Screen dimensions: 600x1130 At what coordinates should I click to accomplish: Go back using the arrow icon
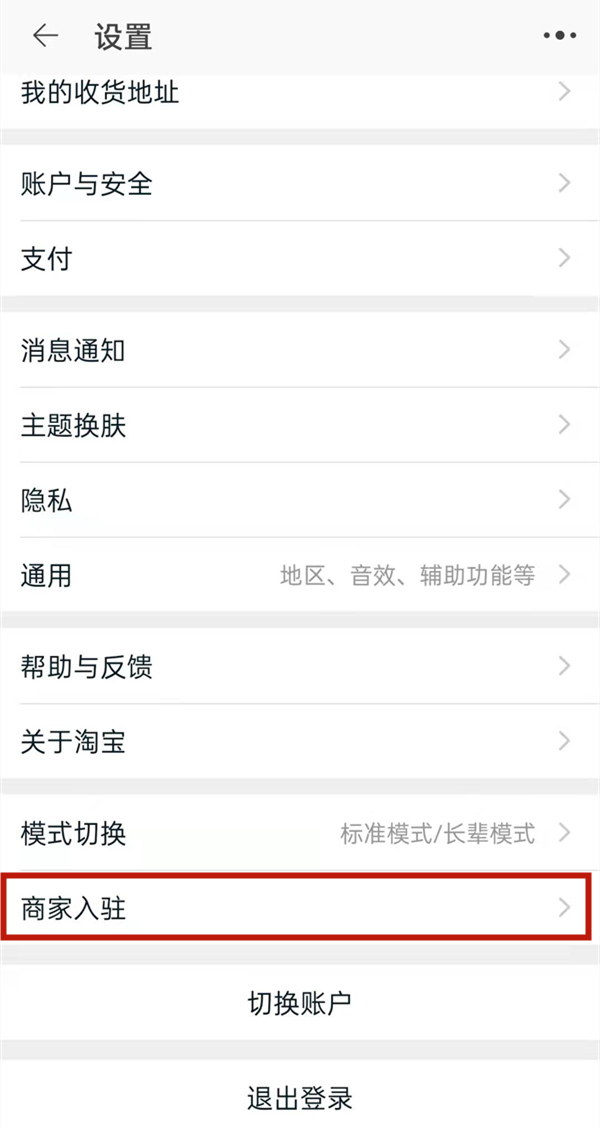[45, 36]
